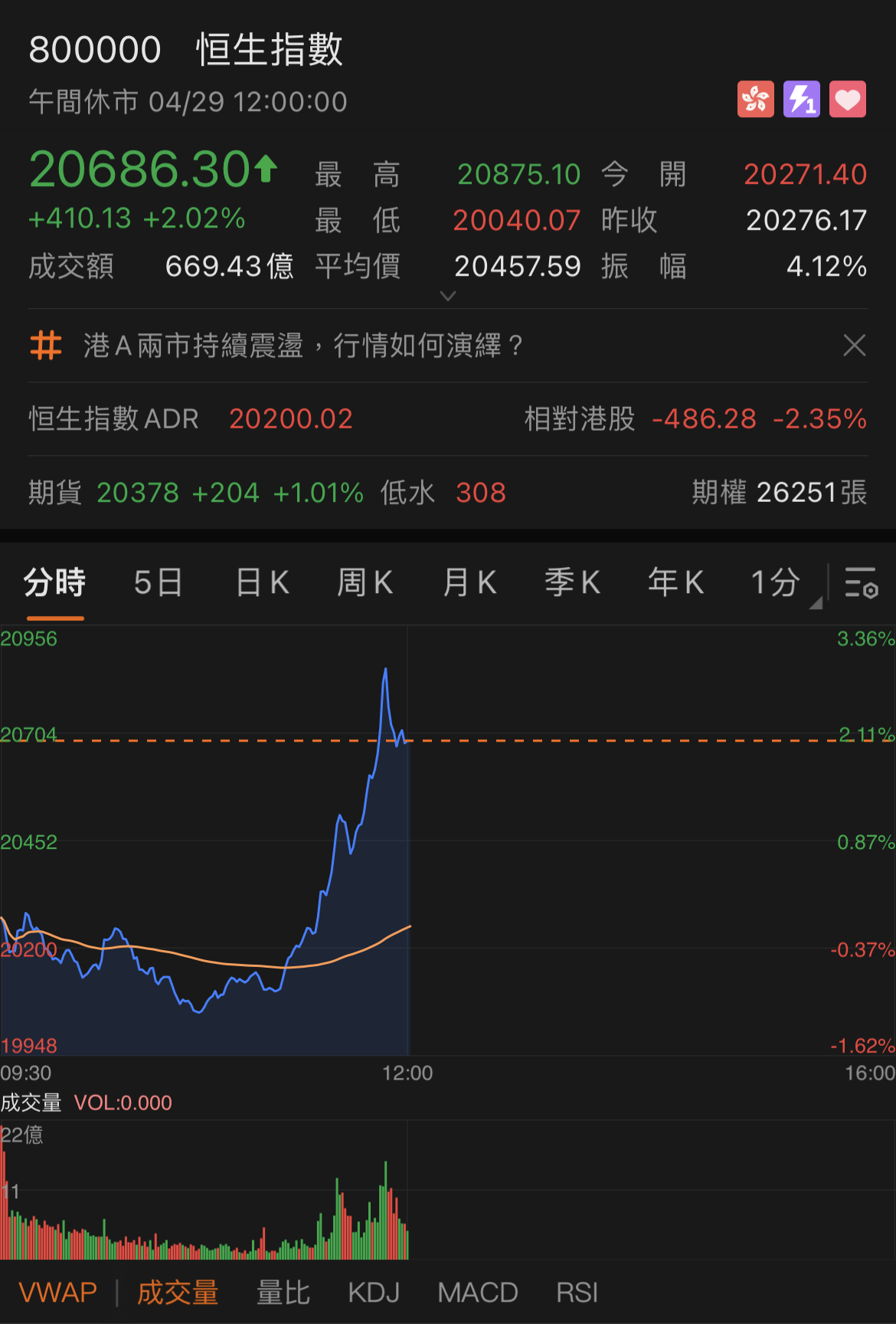Dismiss the 港A兩市持續震盪 topic banner
The width and height of the screenshot is (896, 1324).
coord(854,346)
